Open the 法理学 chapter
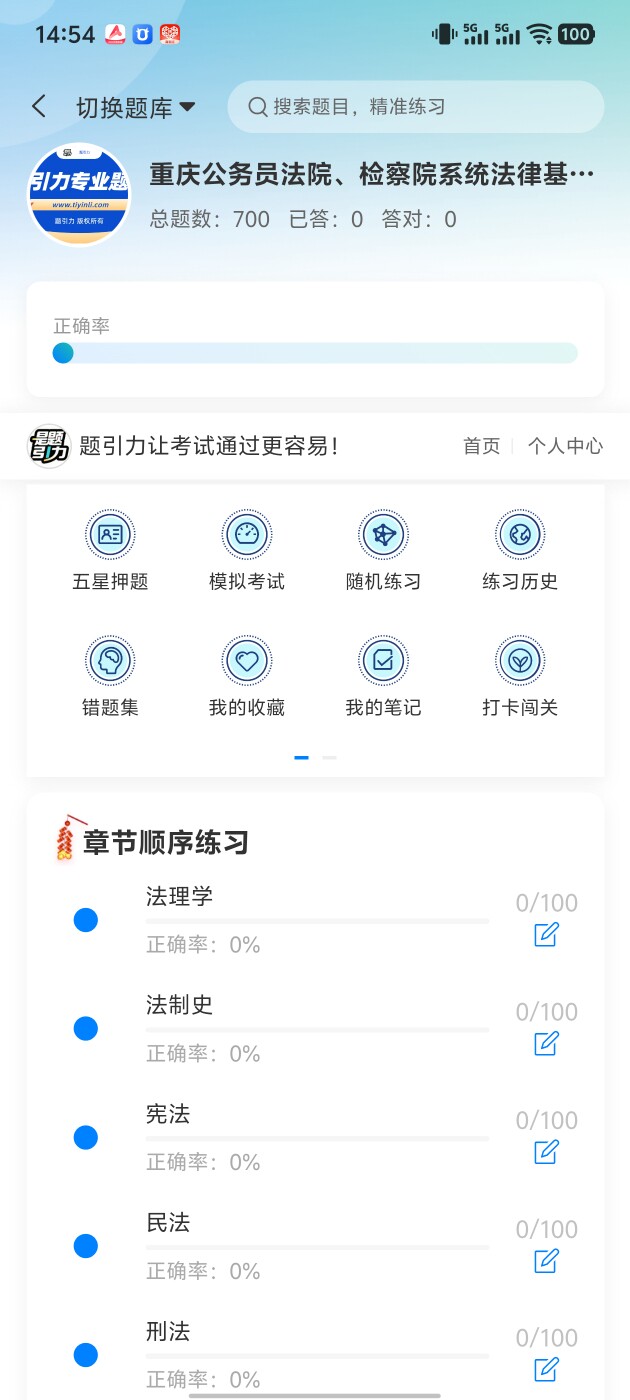The height and width of the screenshot is (1400, 630). click(180, 897)
